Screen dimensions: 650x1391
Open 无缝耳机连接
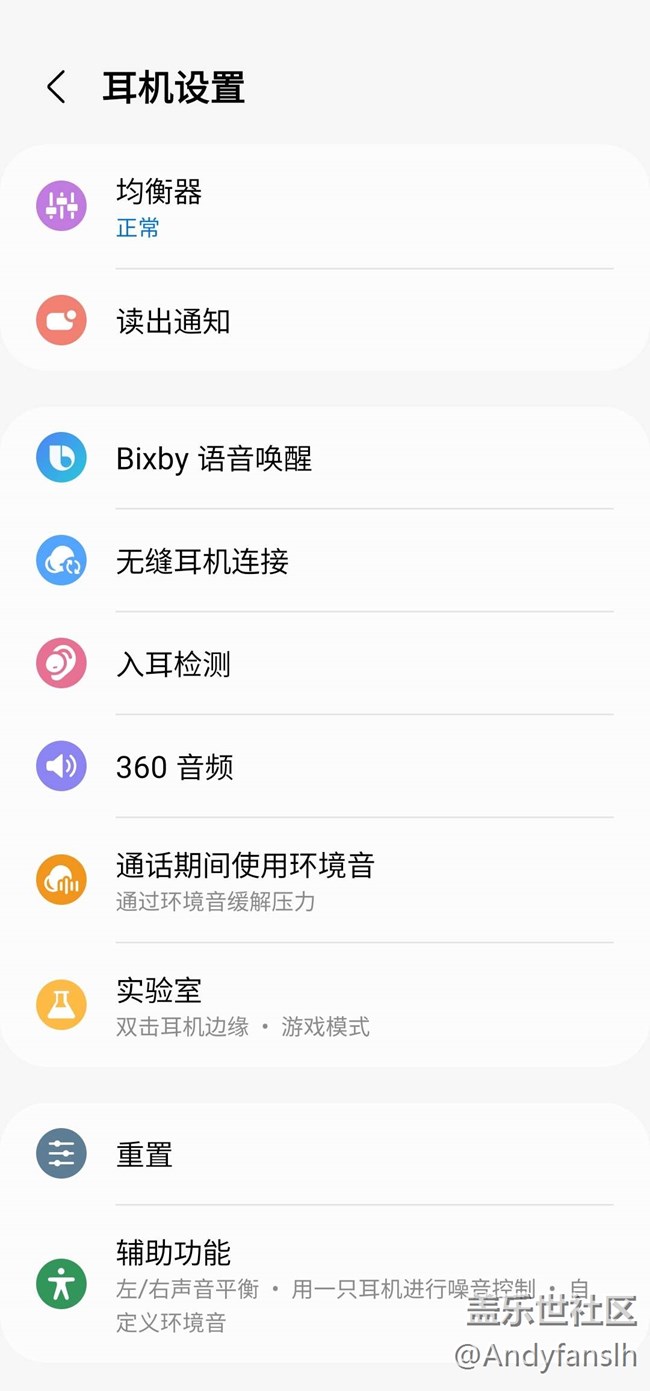[x=325, y=561]
